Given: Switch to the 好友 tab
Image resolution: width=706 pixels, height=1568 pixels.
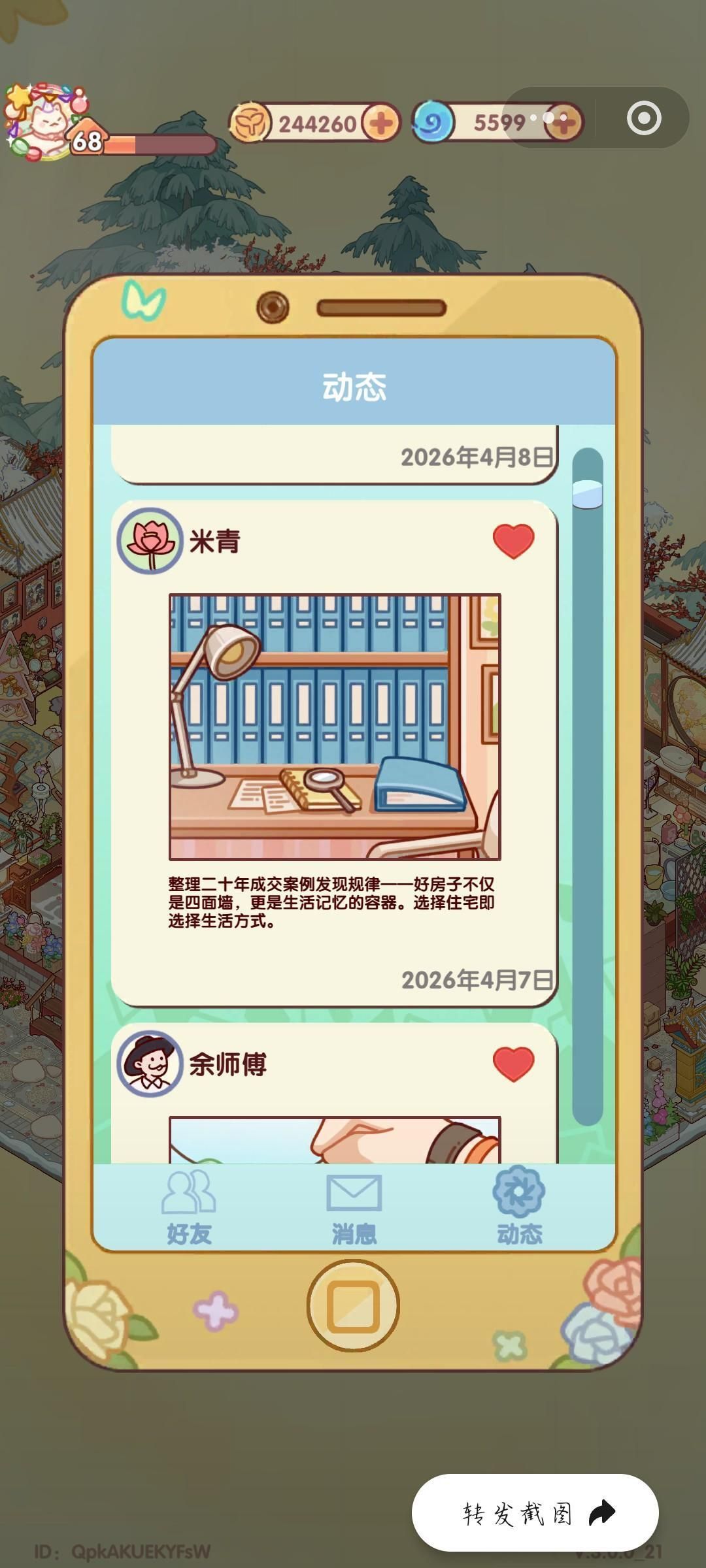Looking at the screenshot, I should pos(188,1215).
